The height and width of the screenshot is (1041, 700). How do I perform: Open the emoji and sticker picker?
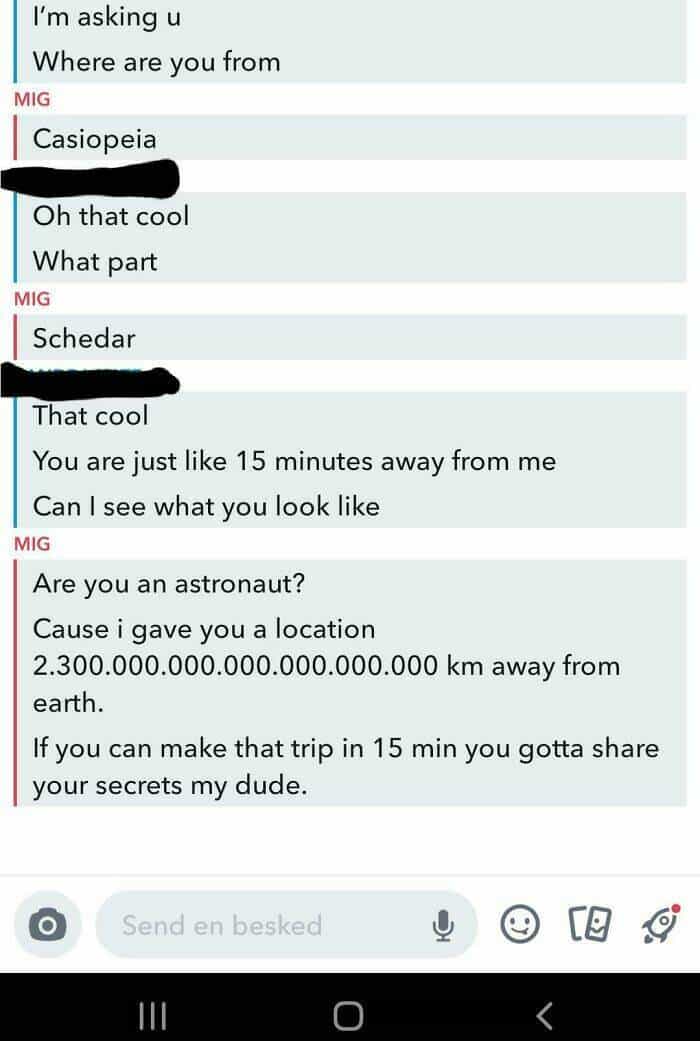pyautogui.click(x=519, y=924)
